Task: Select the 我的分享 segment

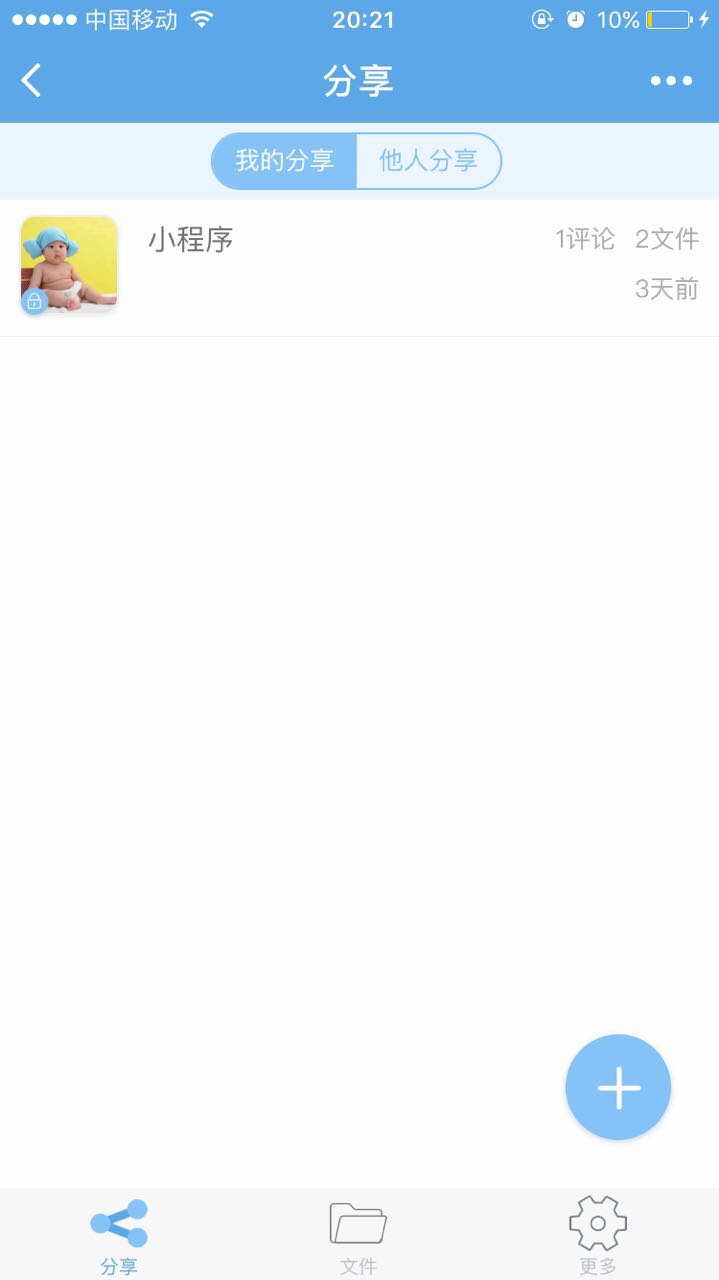Action: [x=284, y=161]
